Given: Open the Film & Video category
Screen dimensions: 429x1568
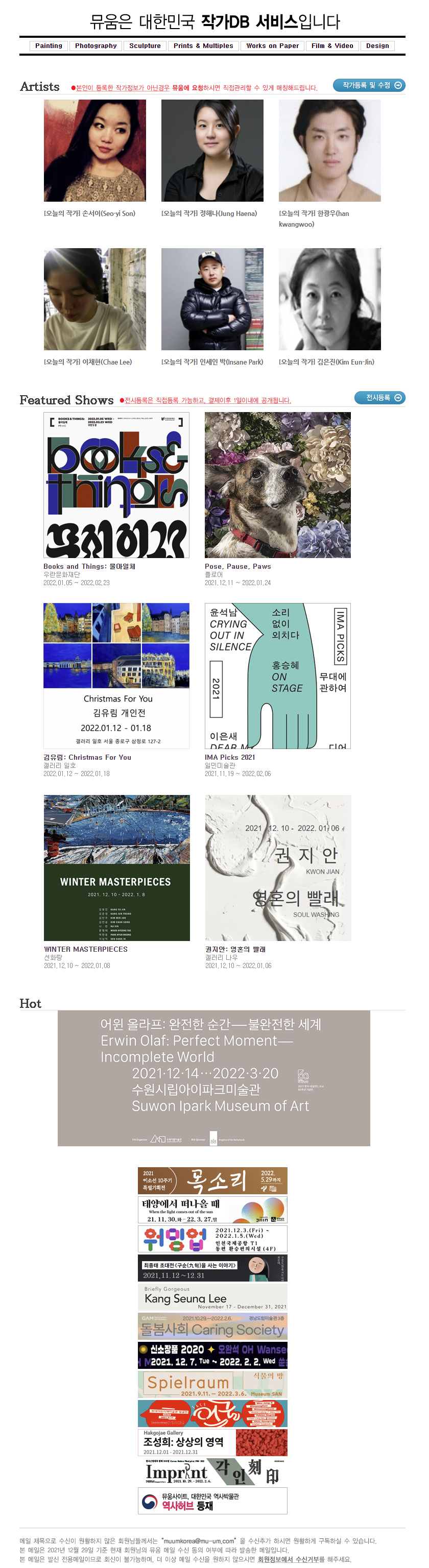Looking at the screenshot, I should (331, 45).
